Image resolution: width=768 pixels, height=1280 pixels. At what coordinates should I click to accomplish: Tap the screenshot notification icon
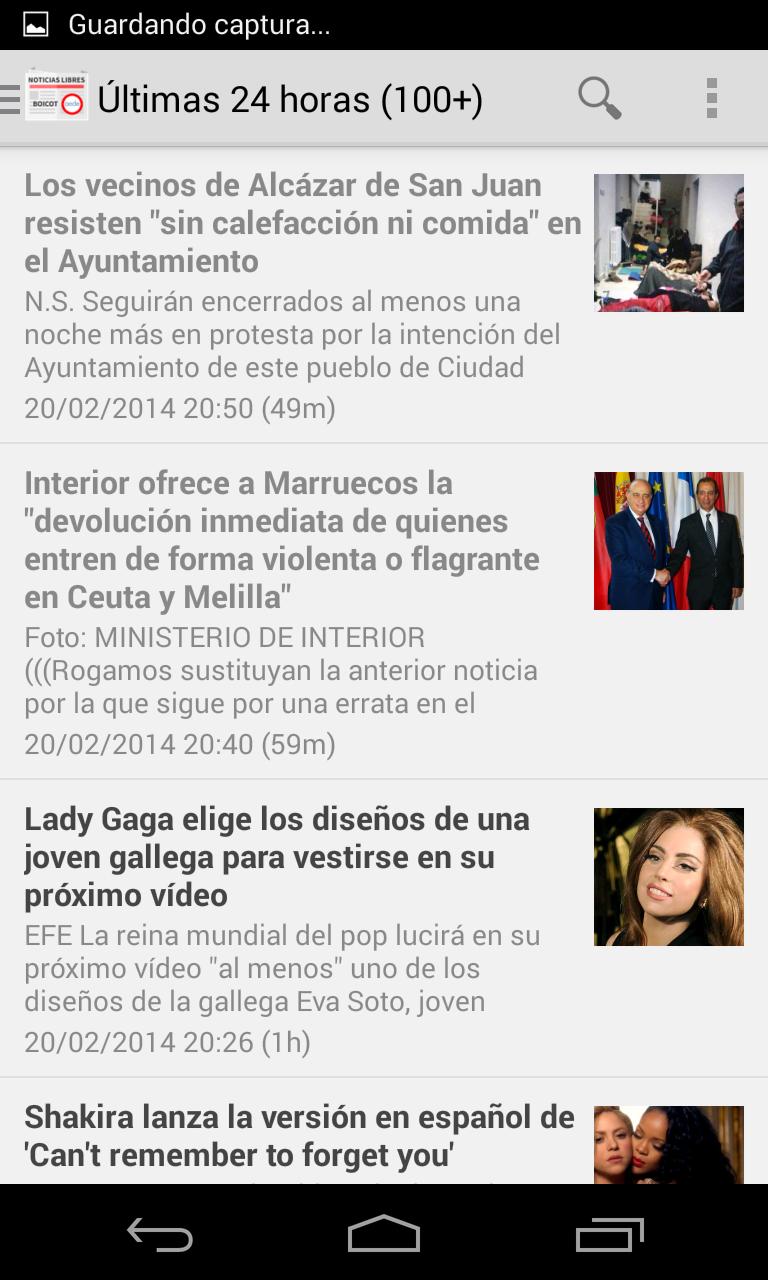click(36, 22)
